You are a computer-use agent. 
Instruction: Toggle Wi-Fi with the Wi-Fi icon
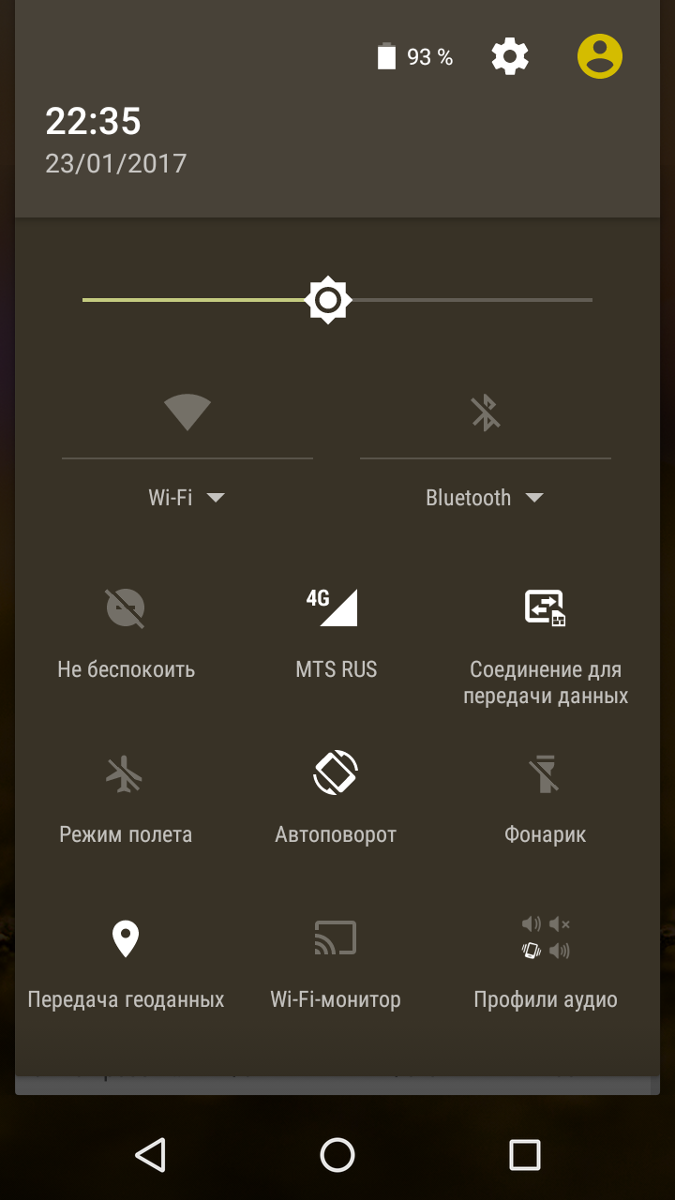pos(187,412)
